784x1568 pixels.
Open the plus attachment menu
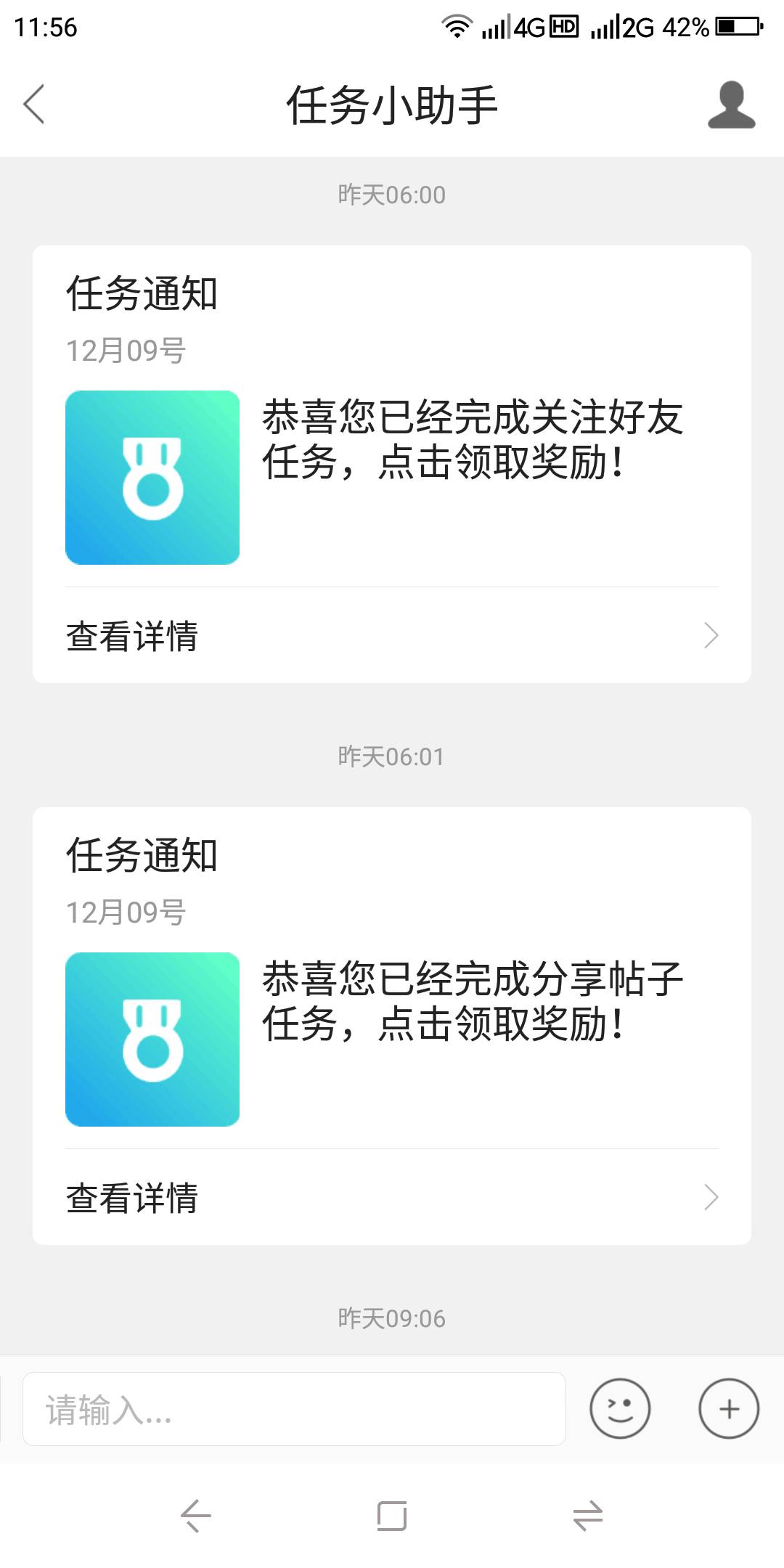(729, 1408)
